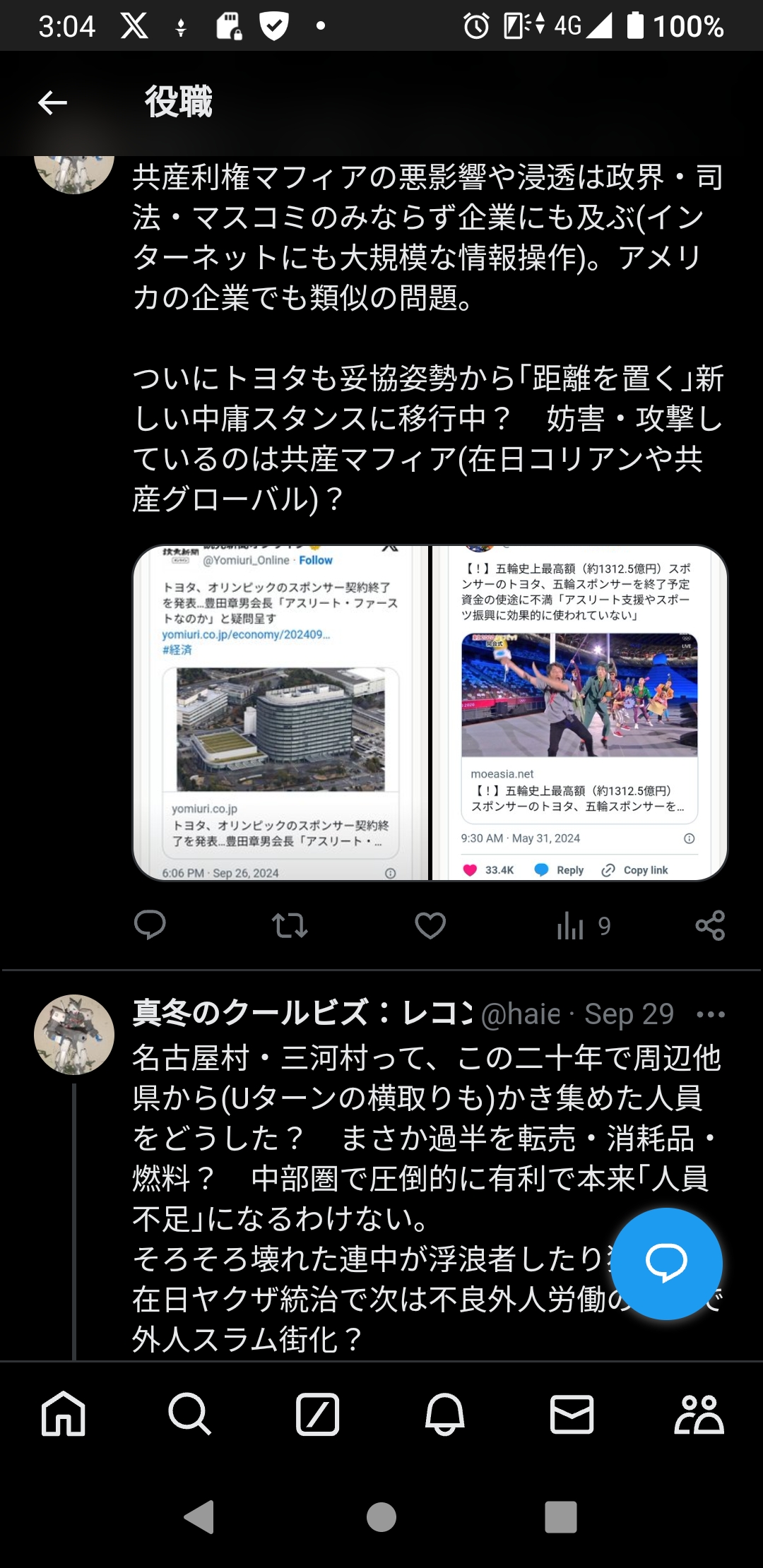The image size is (763, 1568).
Task: Open the Yomiuri Online screenshot image
Action: (x=280, y=713)
